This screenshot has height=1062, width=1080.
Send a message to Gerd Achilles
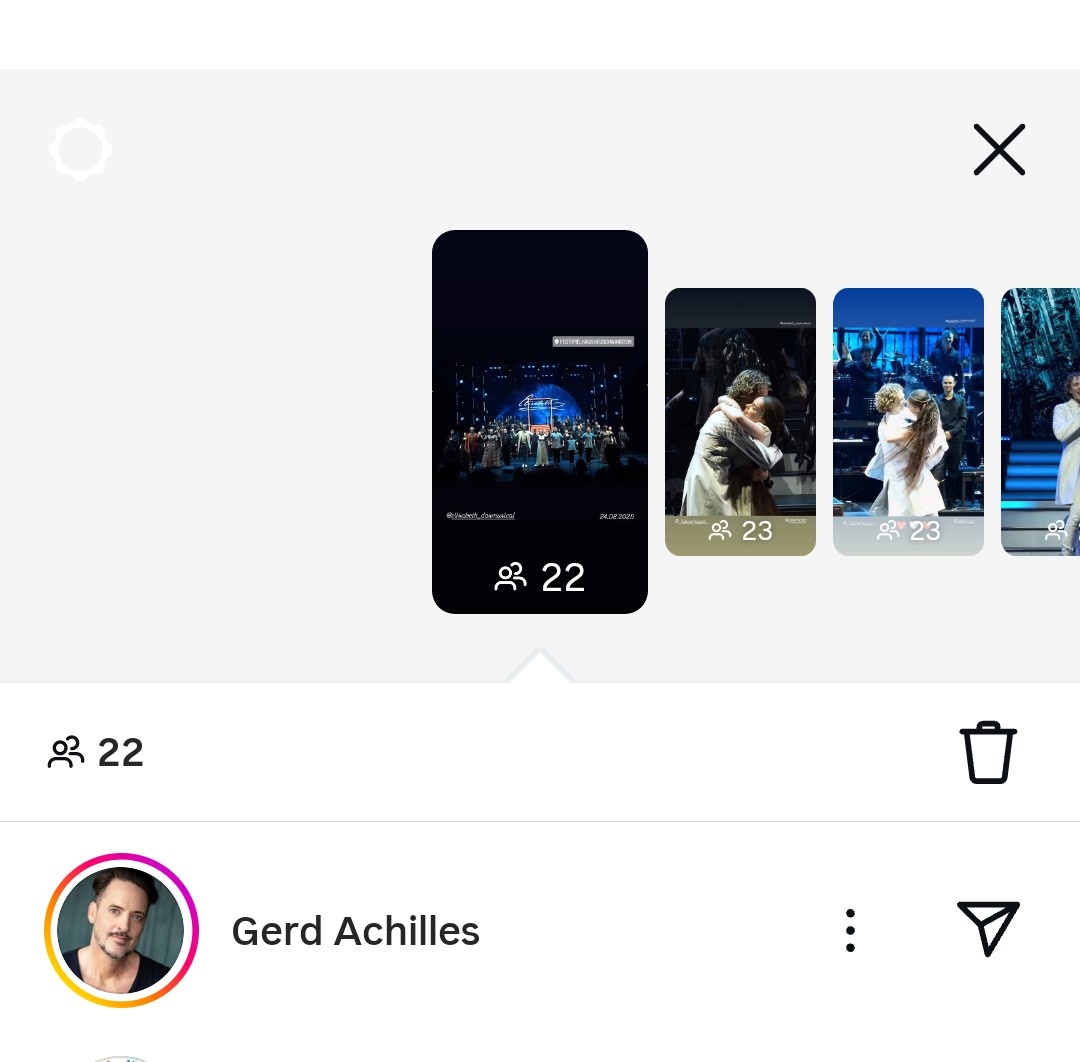coord(988,928)
